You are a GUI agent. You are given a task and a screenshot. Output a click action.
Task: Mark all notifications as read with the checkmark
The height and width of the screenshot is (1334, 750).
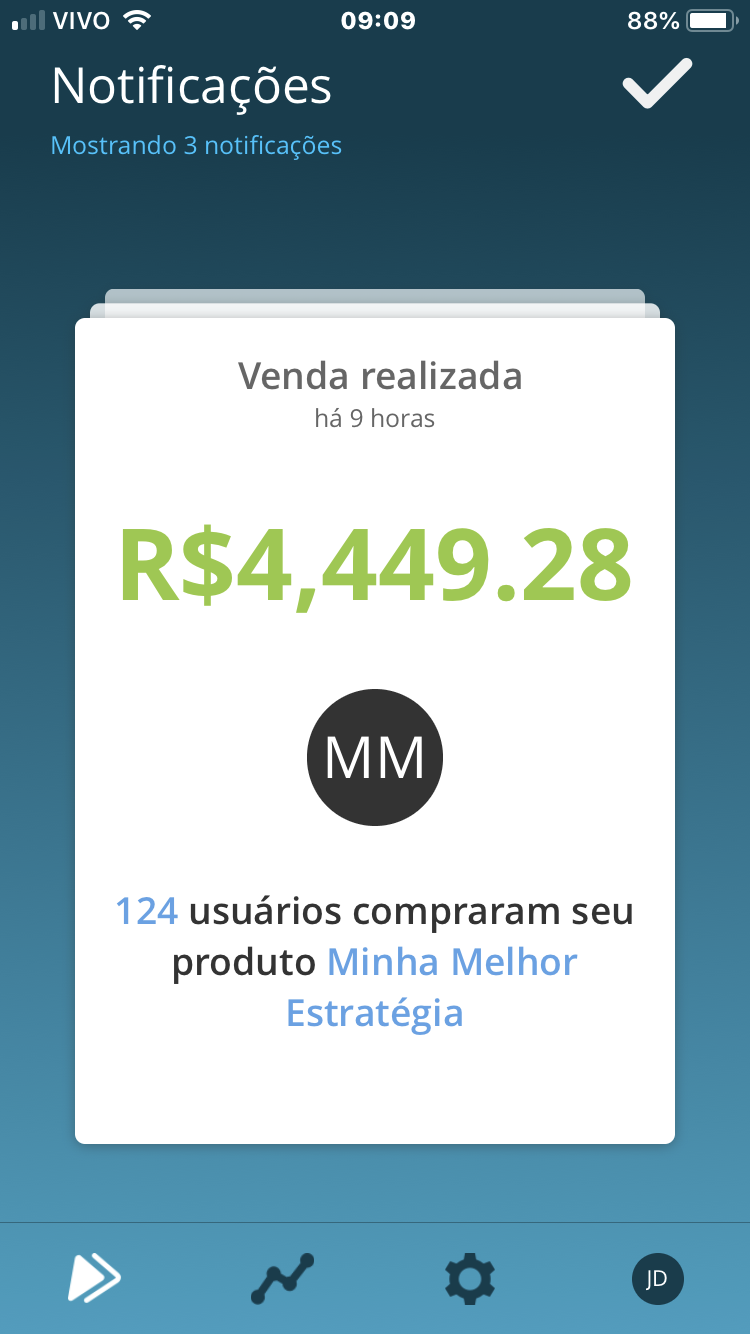[x=657, y=84]
